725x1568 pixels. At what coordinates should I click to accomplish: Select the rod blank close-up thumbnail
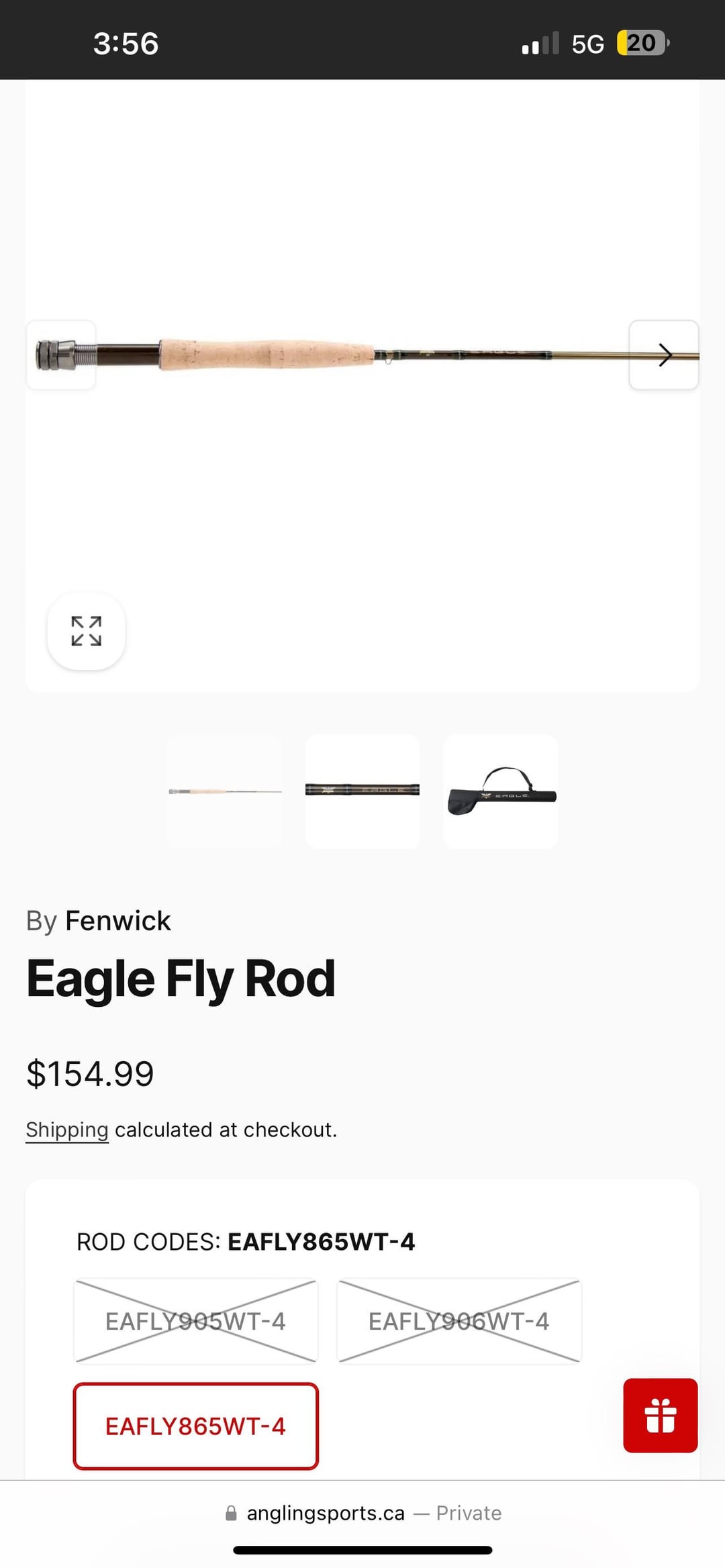coord(362,791)
